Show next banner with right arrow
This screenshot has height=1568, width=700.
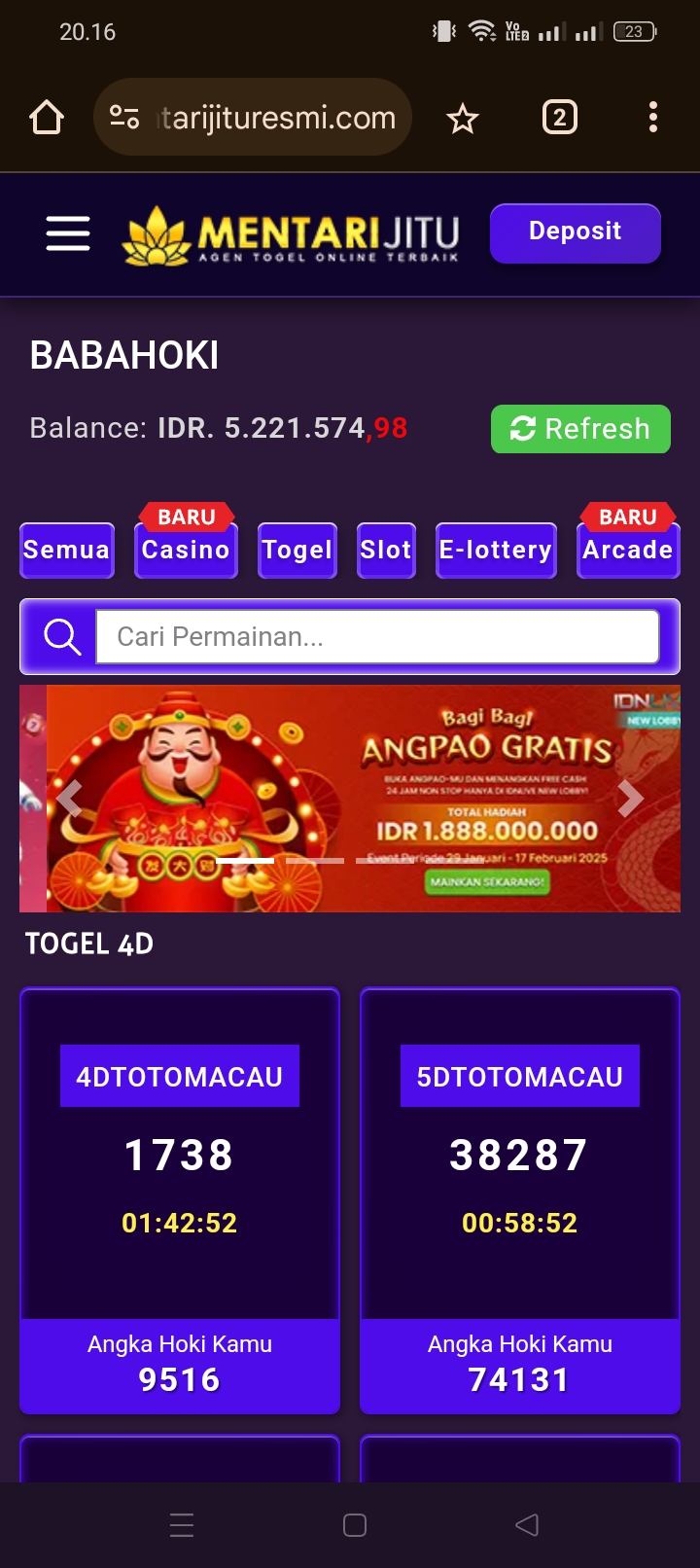pos(630,798)
